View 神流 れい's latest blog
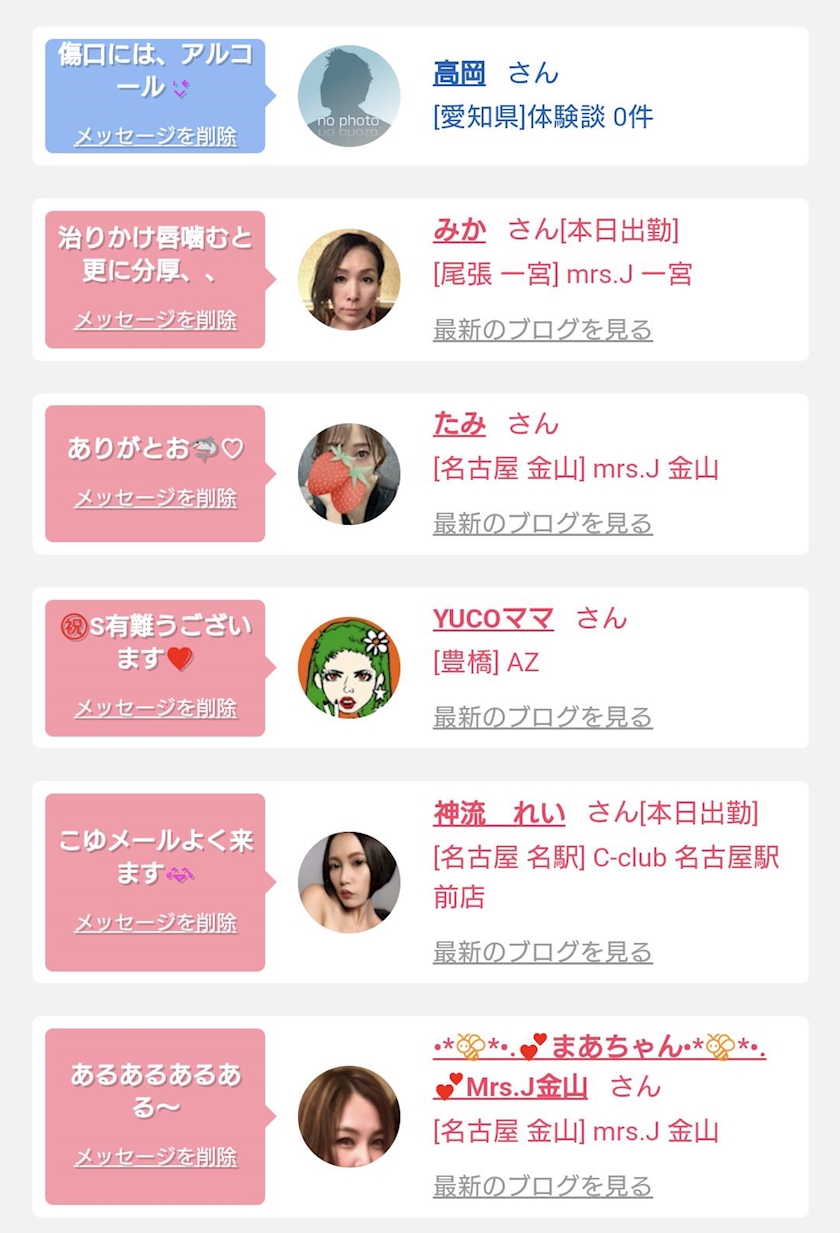Image resolution: width=840 pixels, height=1233 pixels. tap(542, 952)
